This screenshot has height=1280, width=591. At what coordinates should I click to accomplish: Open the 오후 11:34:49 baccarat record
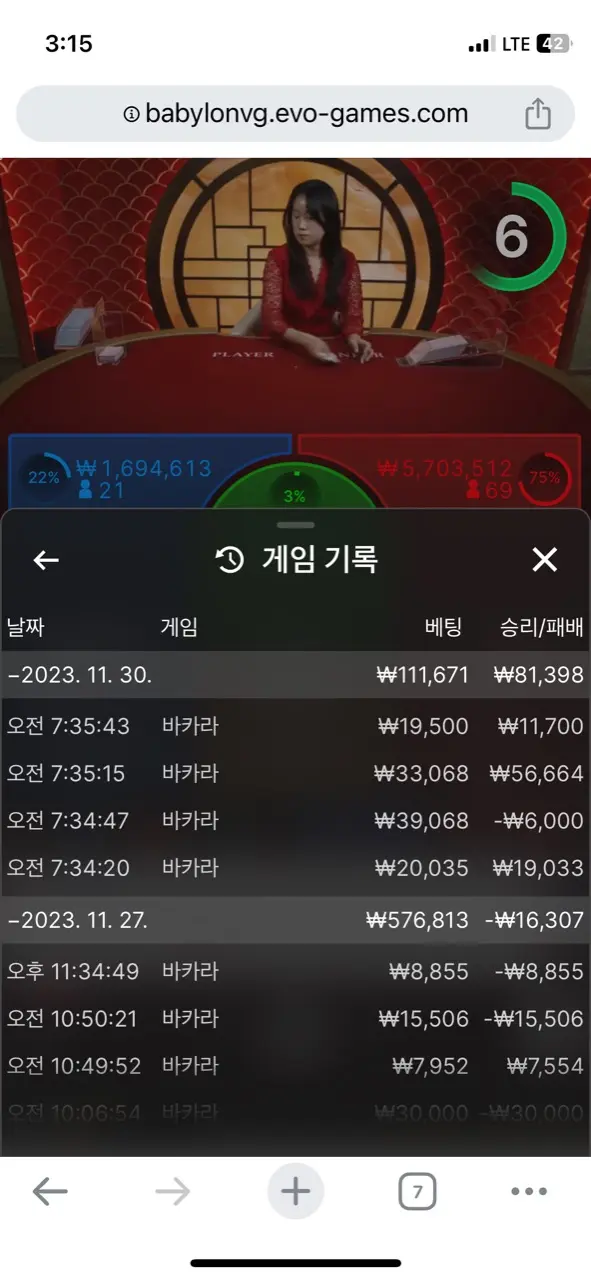[295, 971]
